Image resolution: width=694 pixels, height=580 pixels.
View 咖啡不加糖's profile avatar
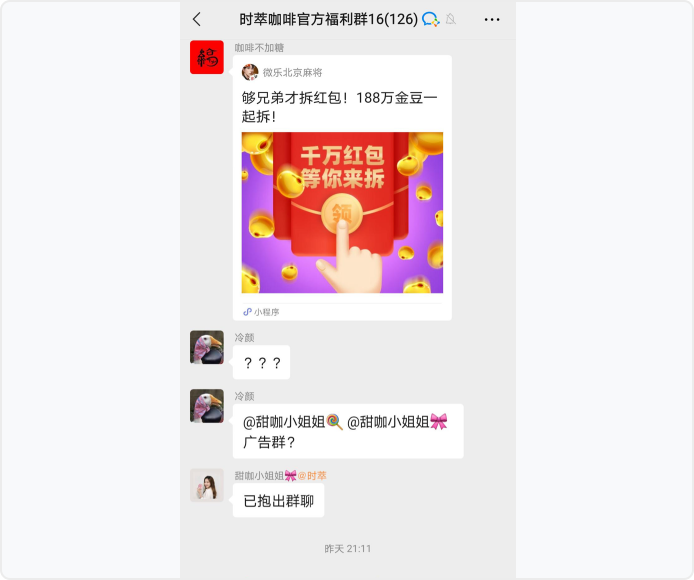click(x=207, y=57)
